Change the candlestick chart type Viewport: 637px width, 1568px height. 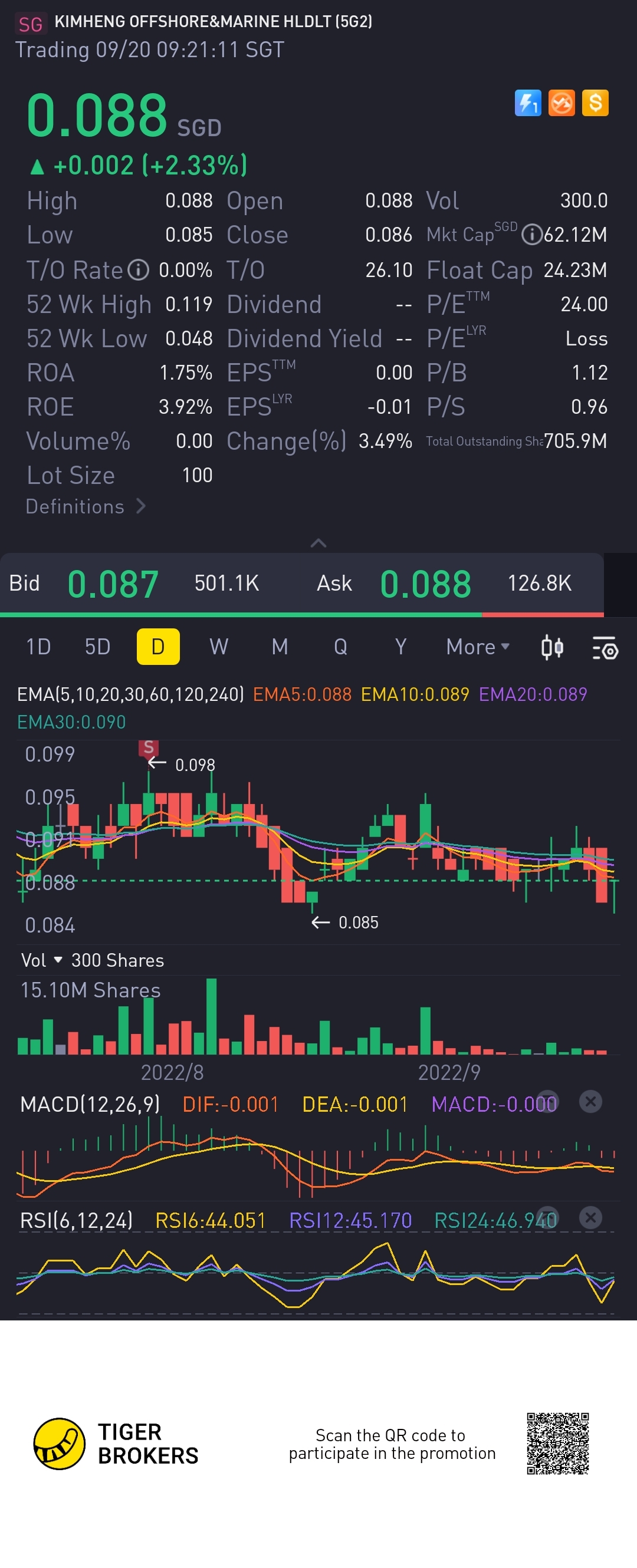[551, 647]
